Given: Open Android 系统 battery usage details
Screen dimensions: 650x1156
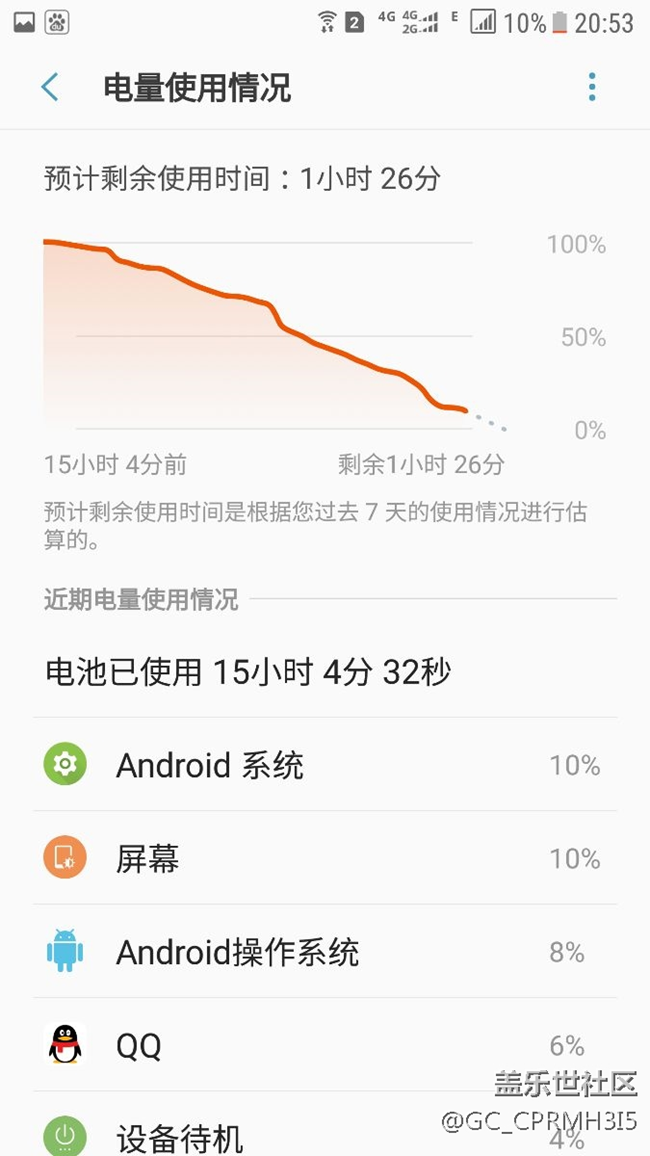Looking at the screenshot, I should (x=325, y=765).
